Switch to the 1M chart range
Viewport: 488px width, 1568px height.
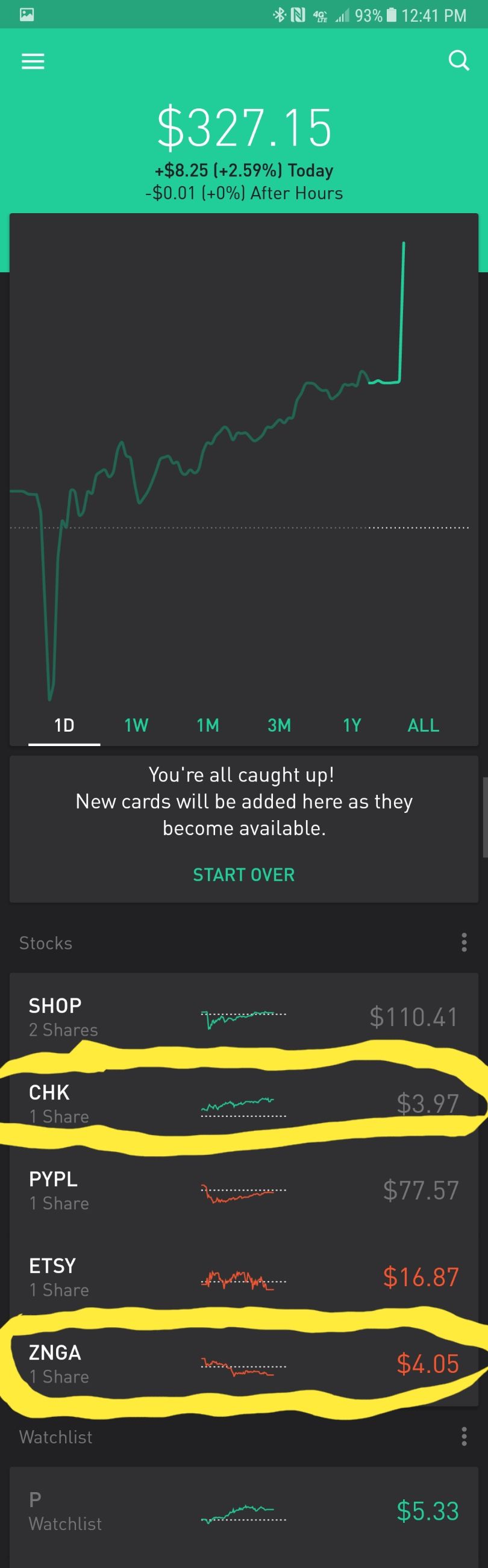(208, 725)
